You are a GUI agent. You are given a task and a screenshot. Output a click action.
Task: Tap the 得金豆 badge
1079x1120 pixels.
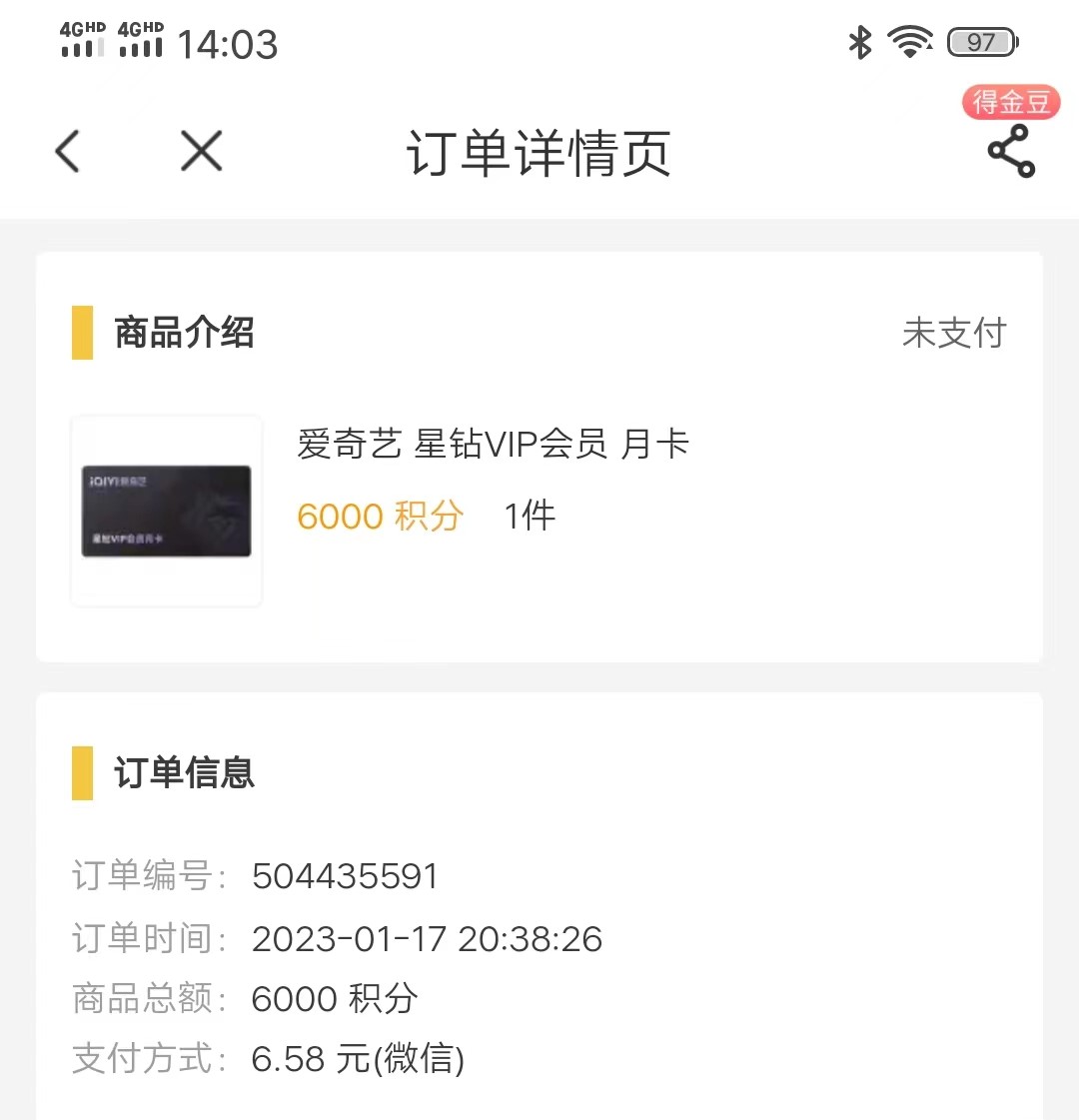tap(1009, 102)
